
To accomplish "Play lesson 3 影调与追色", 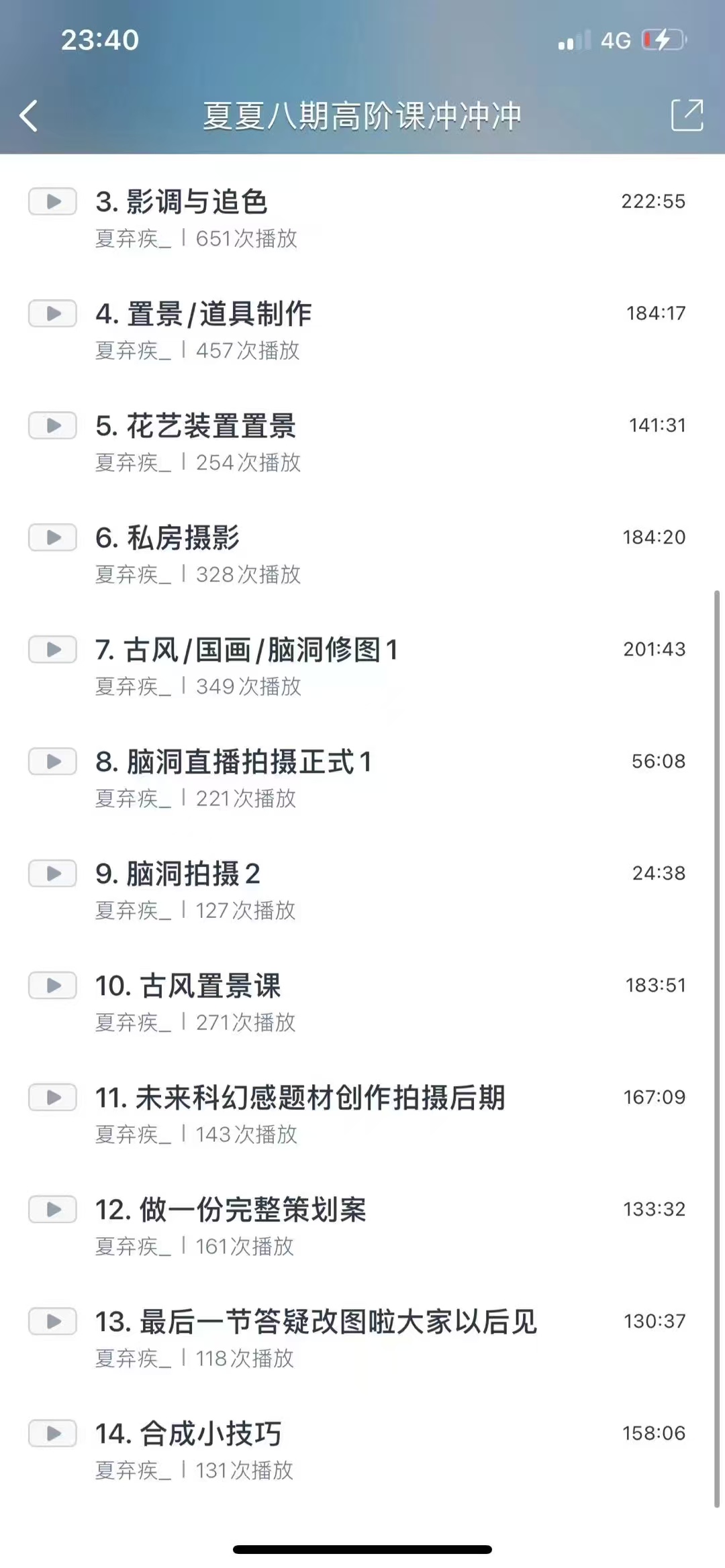I will click(181, 202).
